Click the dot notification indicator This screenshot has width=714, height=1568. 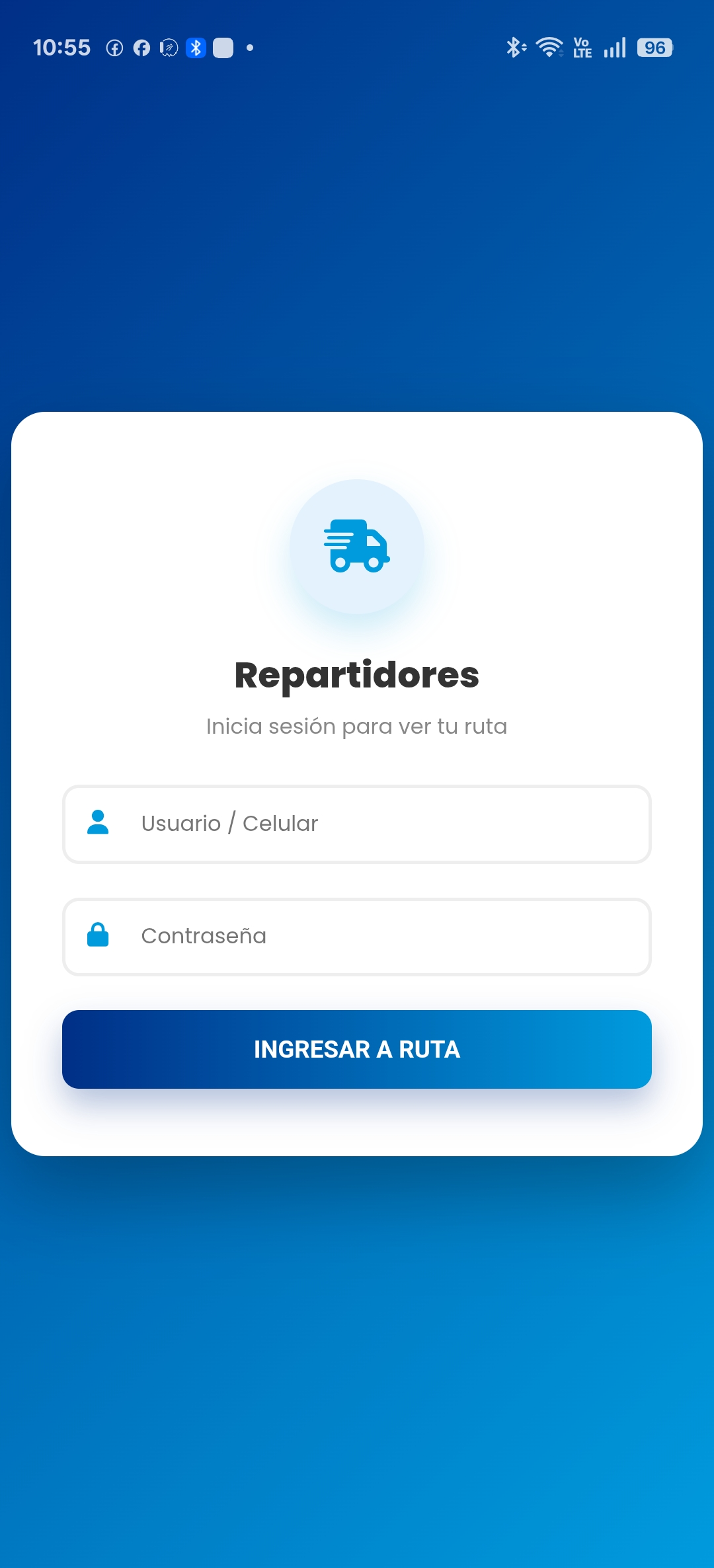coord(249,48)
